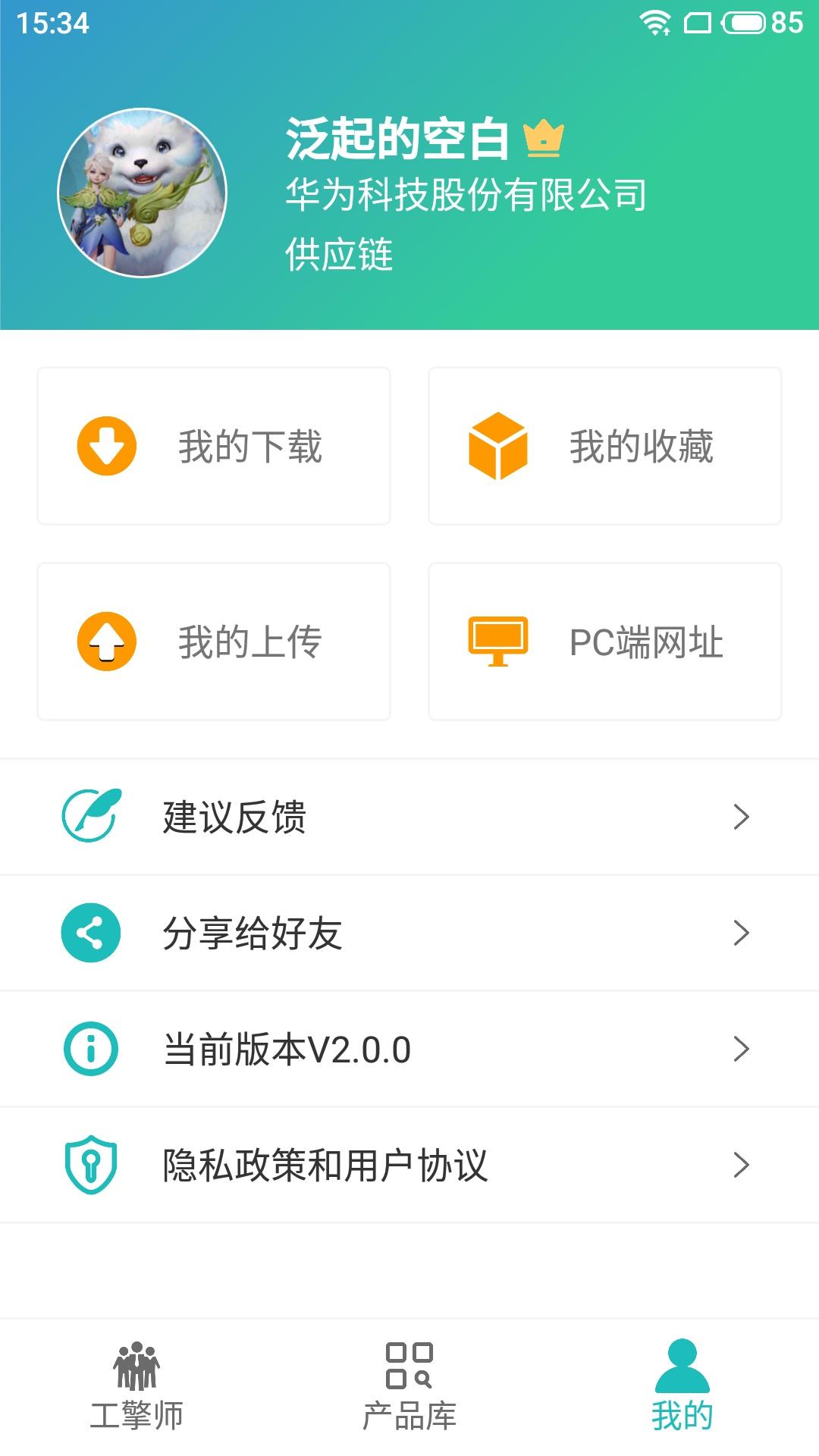Open 我的下载 download icon
This screenshot has height=1456, width=819.
tap(106, 447)
